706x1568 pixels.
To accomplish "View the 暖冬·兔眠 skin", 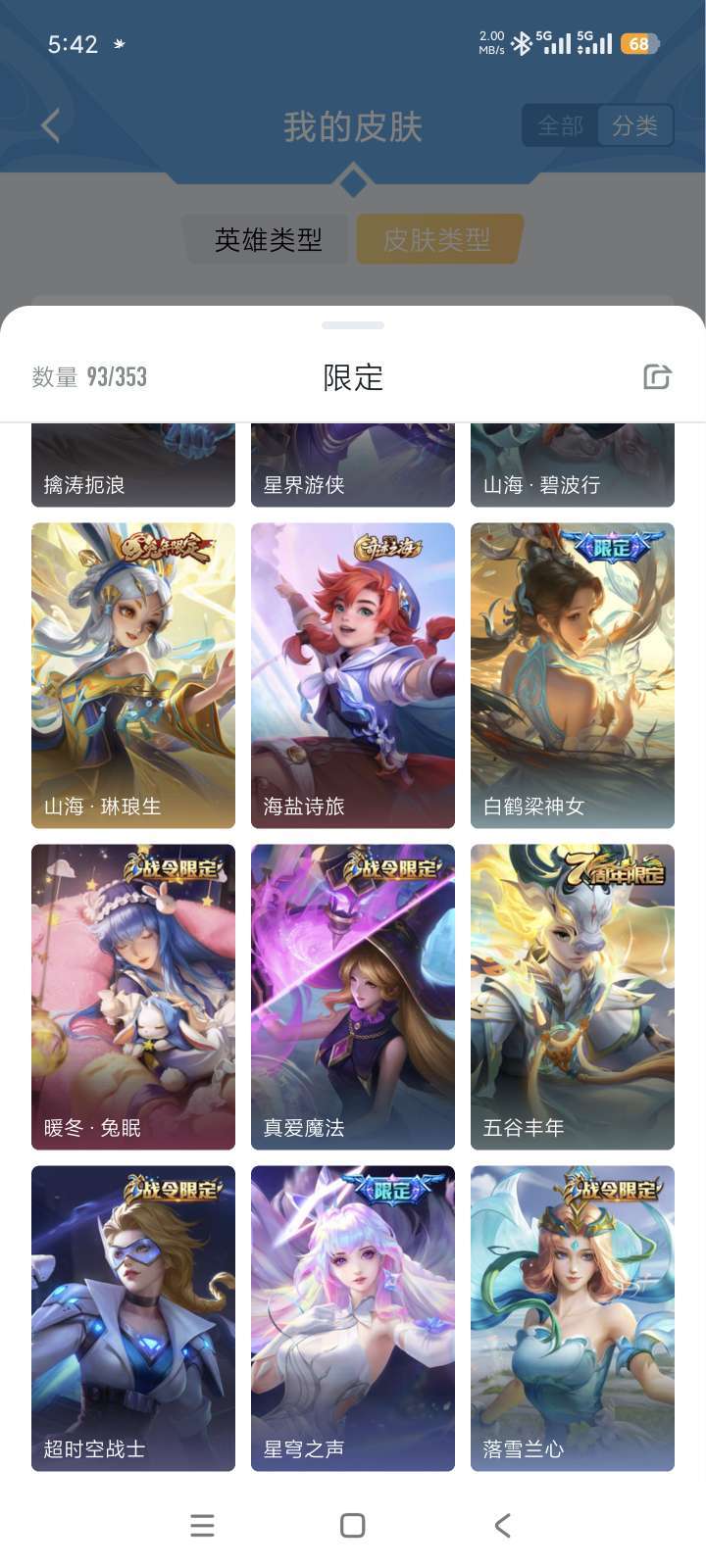I will pos(133,997).
